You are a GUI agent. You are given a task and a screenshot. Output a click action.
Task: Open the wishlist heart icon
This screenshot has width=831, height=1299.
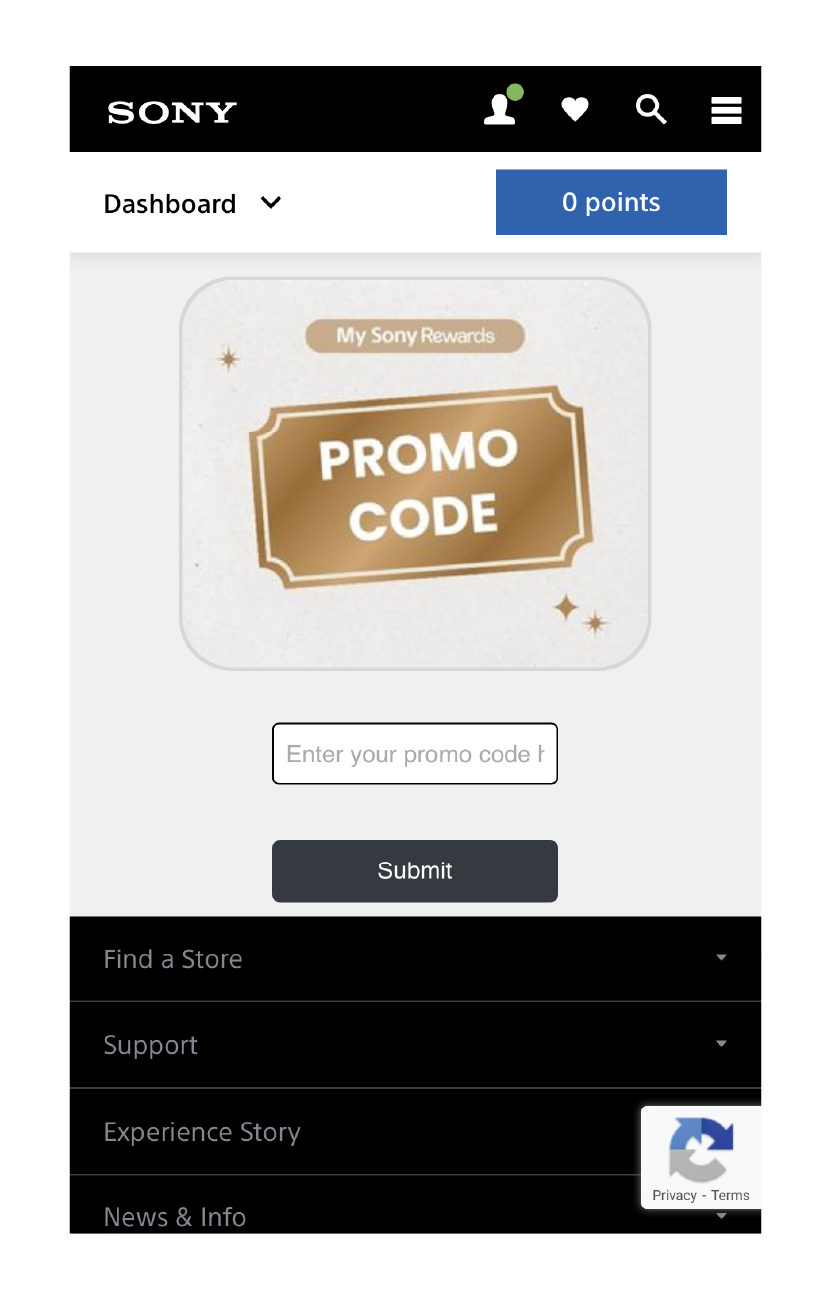[575, 109]
